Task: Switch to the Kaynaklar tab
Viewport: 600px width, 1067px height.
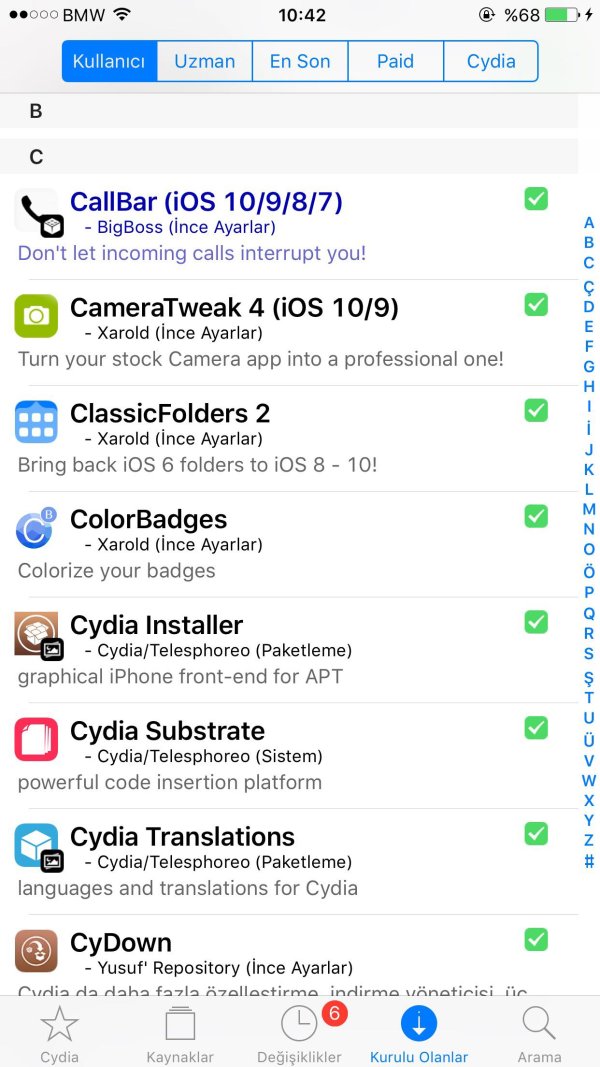Action: point(180,1033)
